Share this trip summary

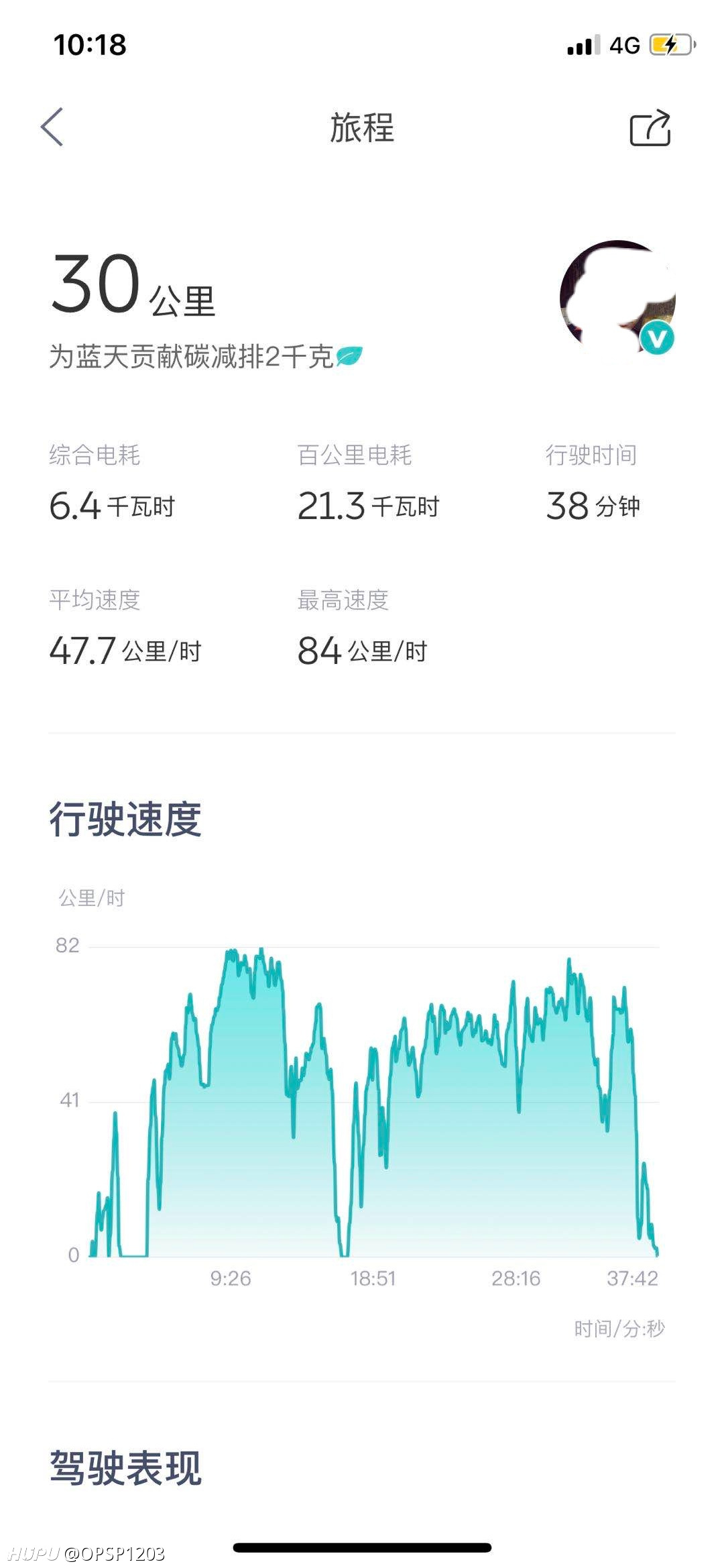(x=650, y=127)
